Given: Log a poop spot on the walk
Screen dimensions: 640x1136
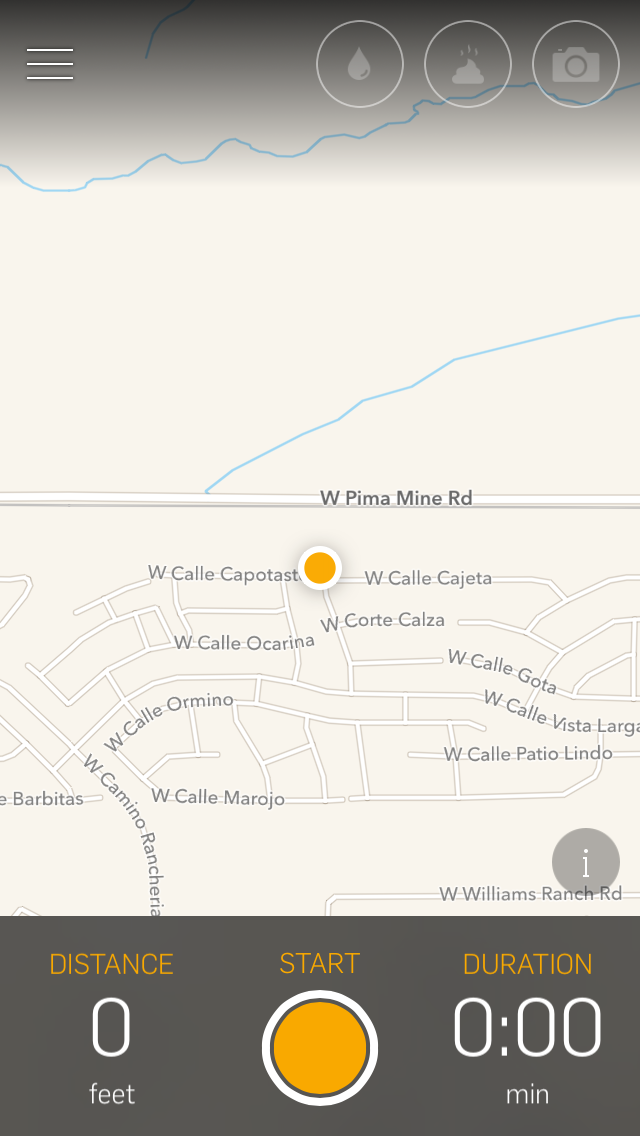Looking at the screenshot, I should click(x=467, y=64).
